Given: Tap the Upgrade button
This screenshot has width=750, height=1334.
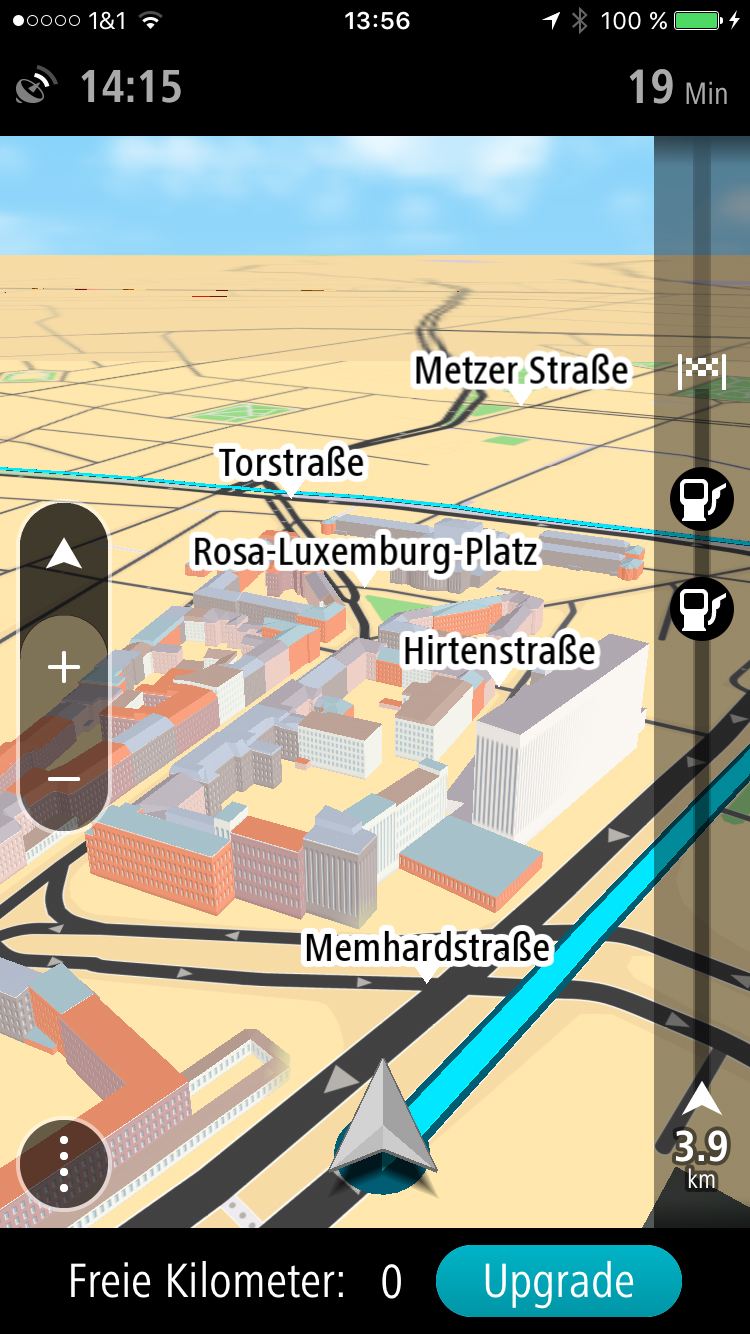Looking at the screenshot, I should [x=558, y=1282].
